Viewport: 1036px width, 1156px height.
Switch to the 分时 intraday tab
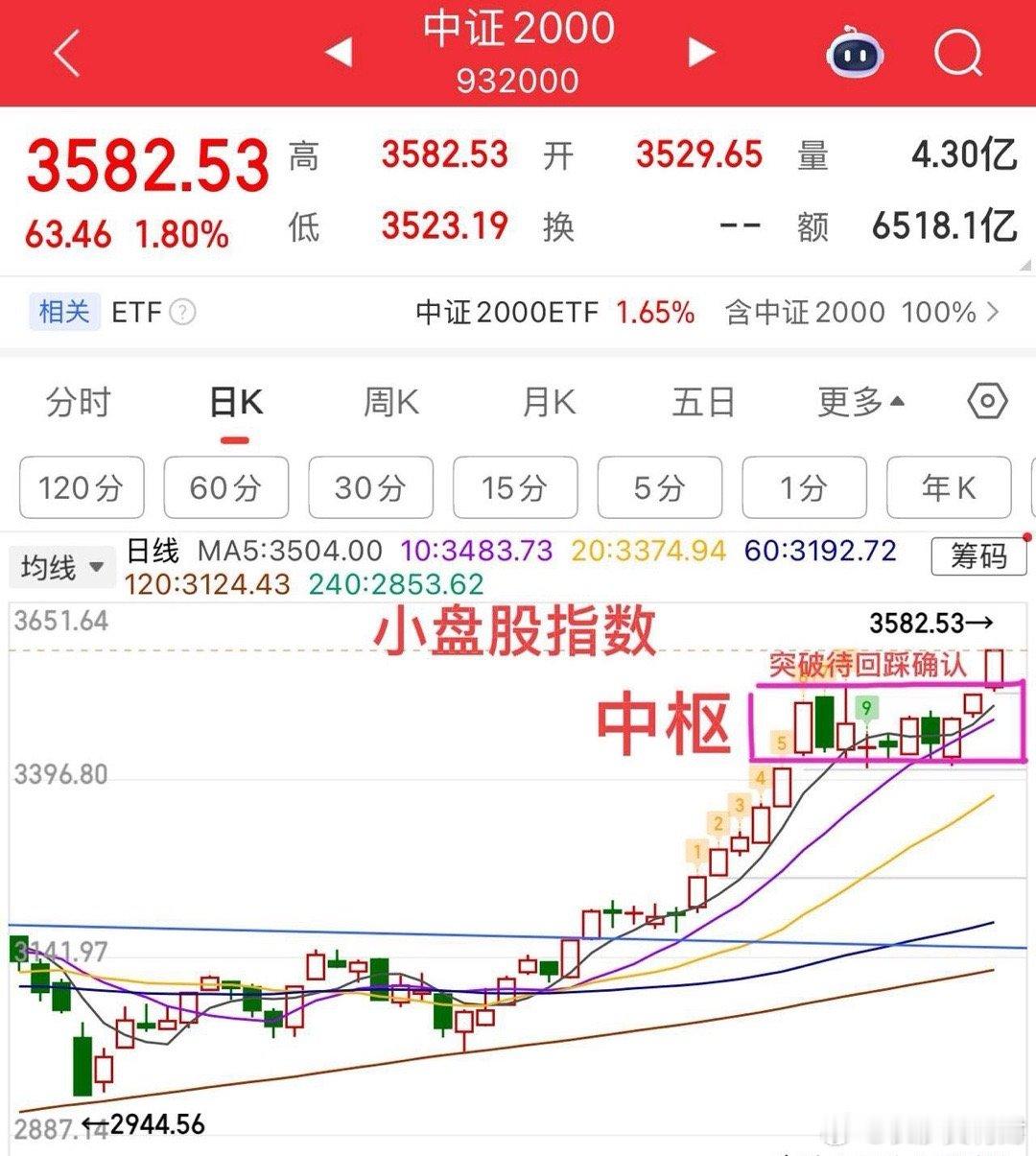[78, 403]
